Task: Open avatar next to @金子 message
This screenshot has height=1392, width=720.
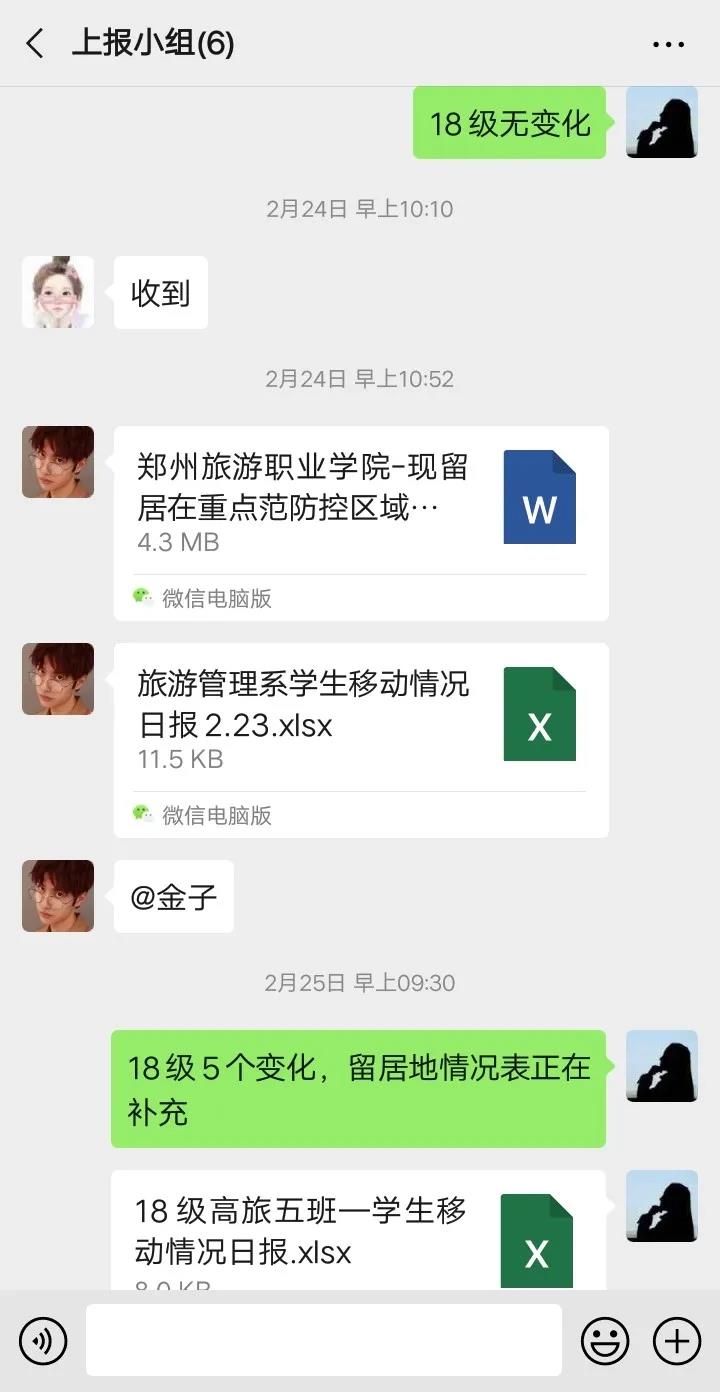Action: pyautogui.click(x=58, y=896)
